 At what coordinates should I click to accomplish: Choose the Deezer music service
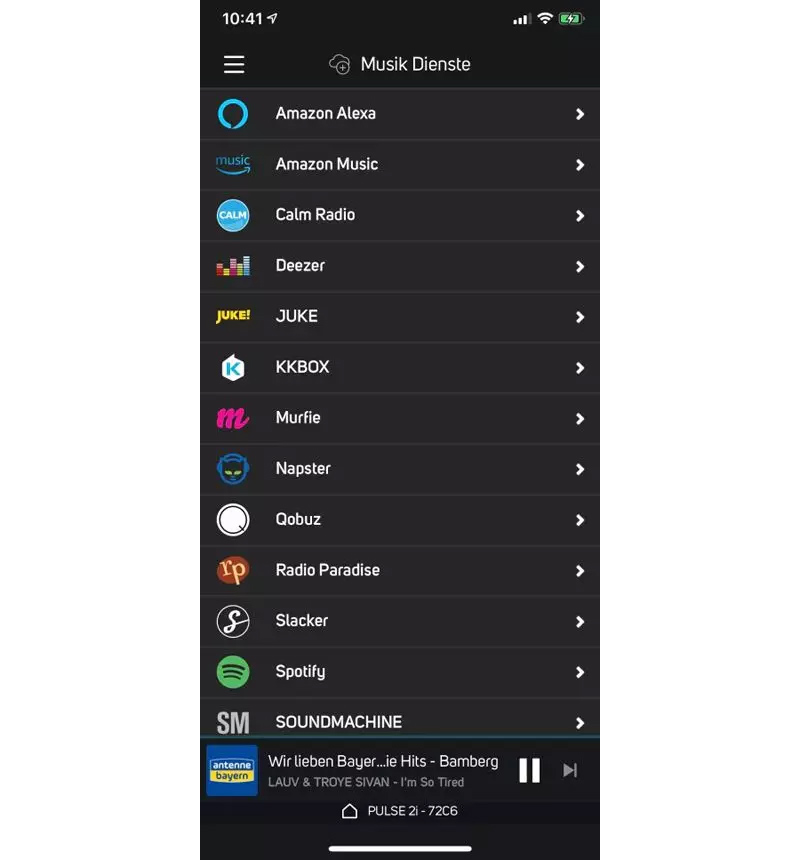click(x=400, y=266)
